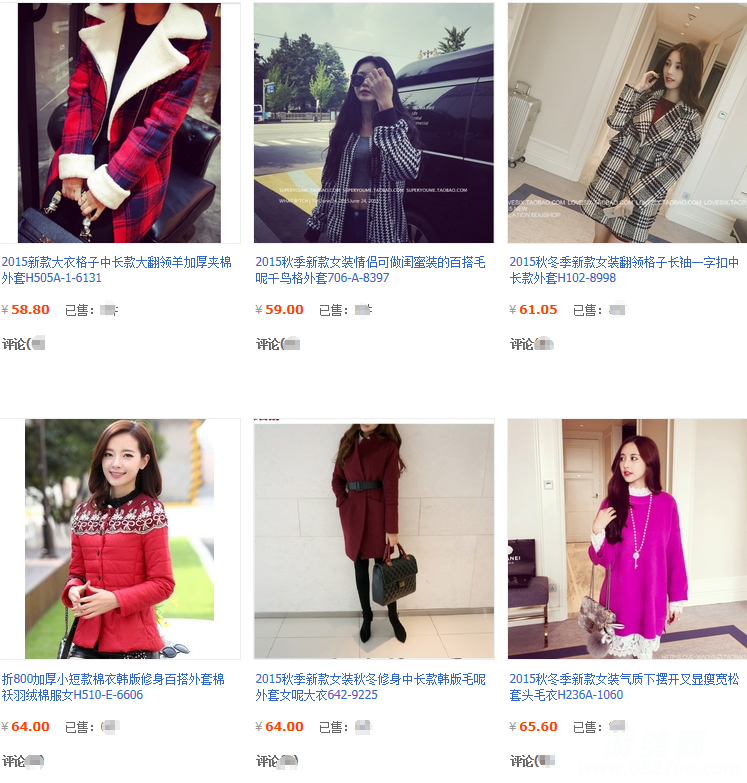
Task: View the burgundy belted wool coat image
Action: pos(373,540)
